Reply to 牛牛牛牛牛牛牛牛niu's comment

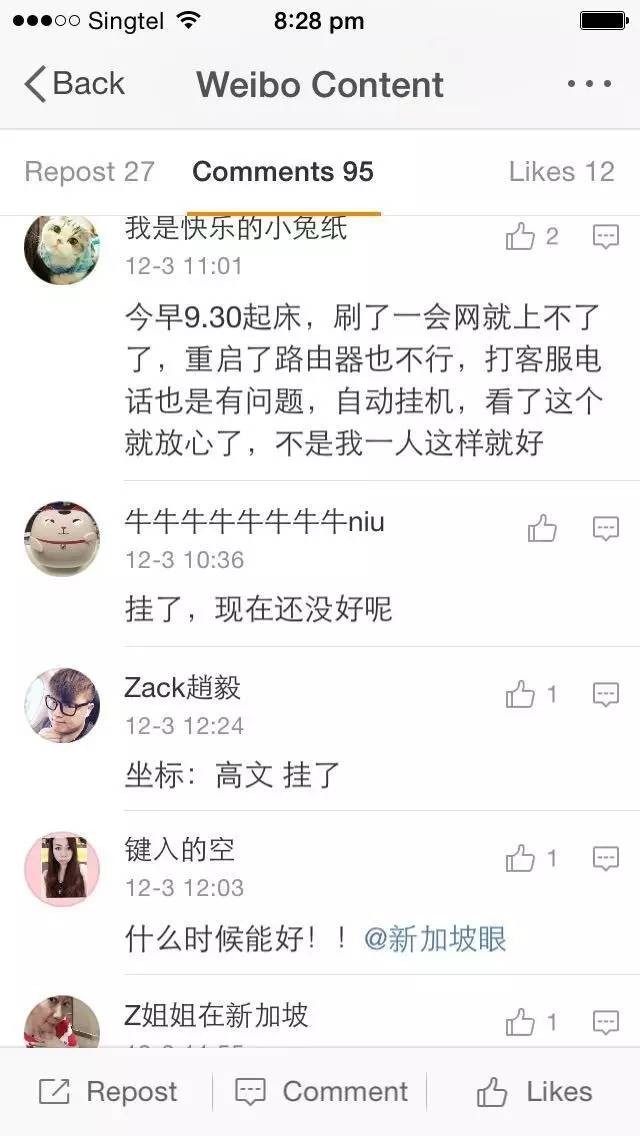click(606, 528)
